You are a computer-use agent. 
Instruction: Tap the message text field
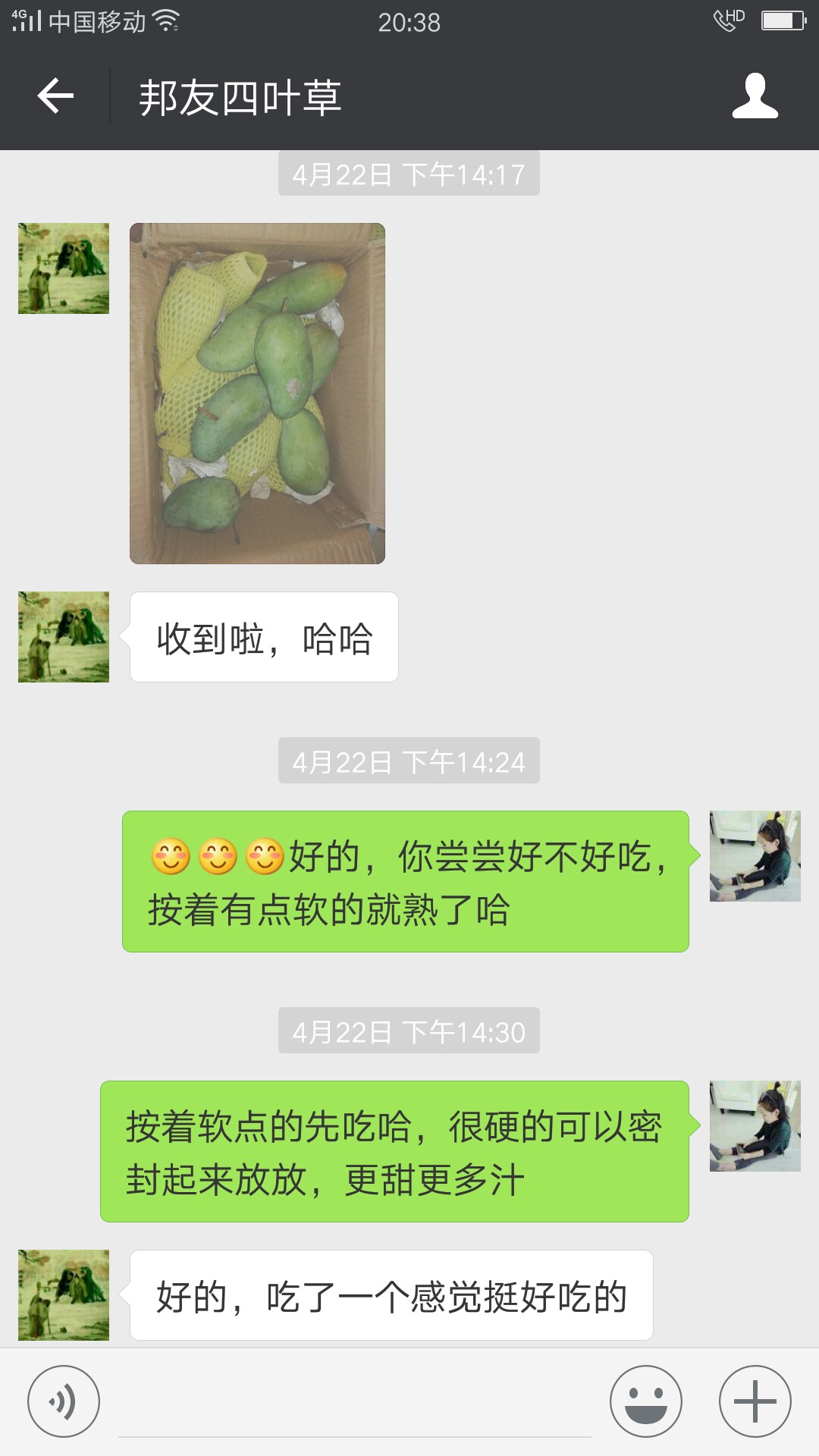(355, 1403)
